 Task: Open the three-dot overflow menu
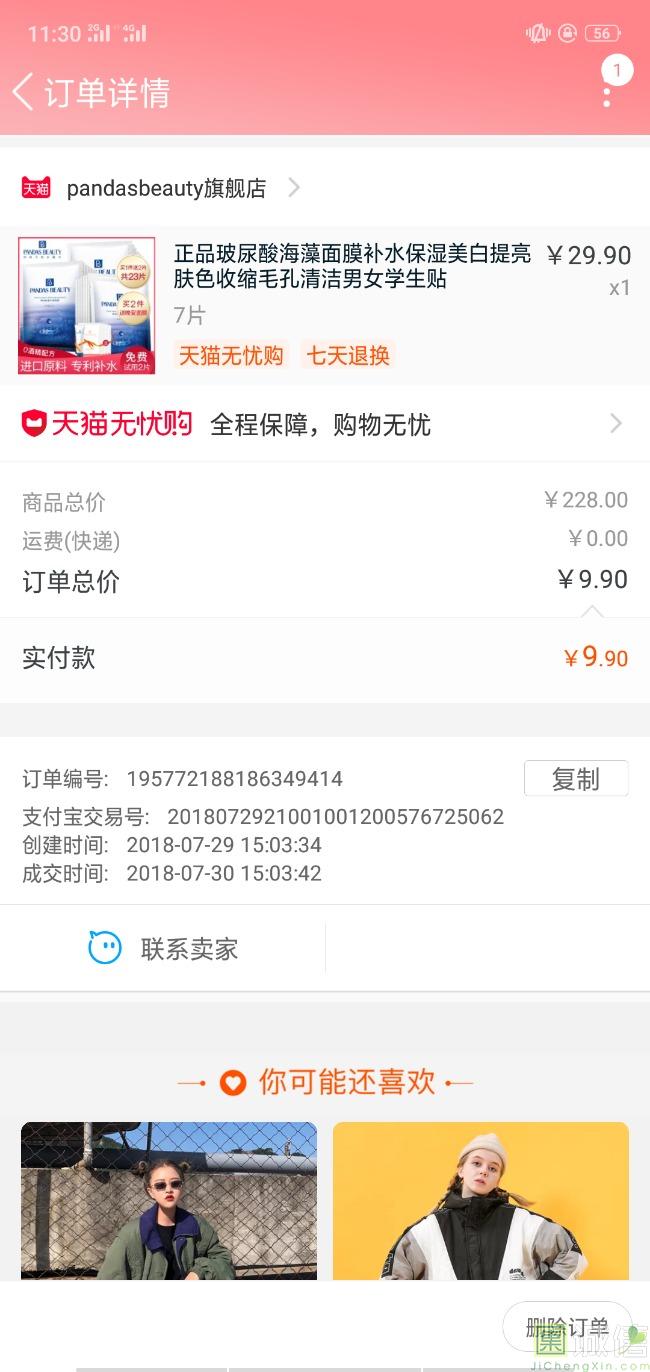pyautogui.click(x=607, y=94)
